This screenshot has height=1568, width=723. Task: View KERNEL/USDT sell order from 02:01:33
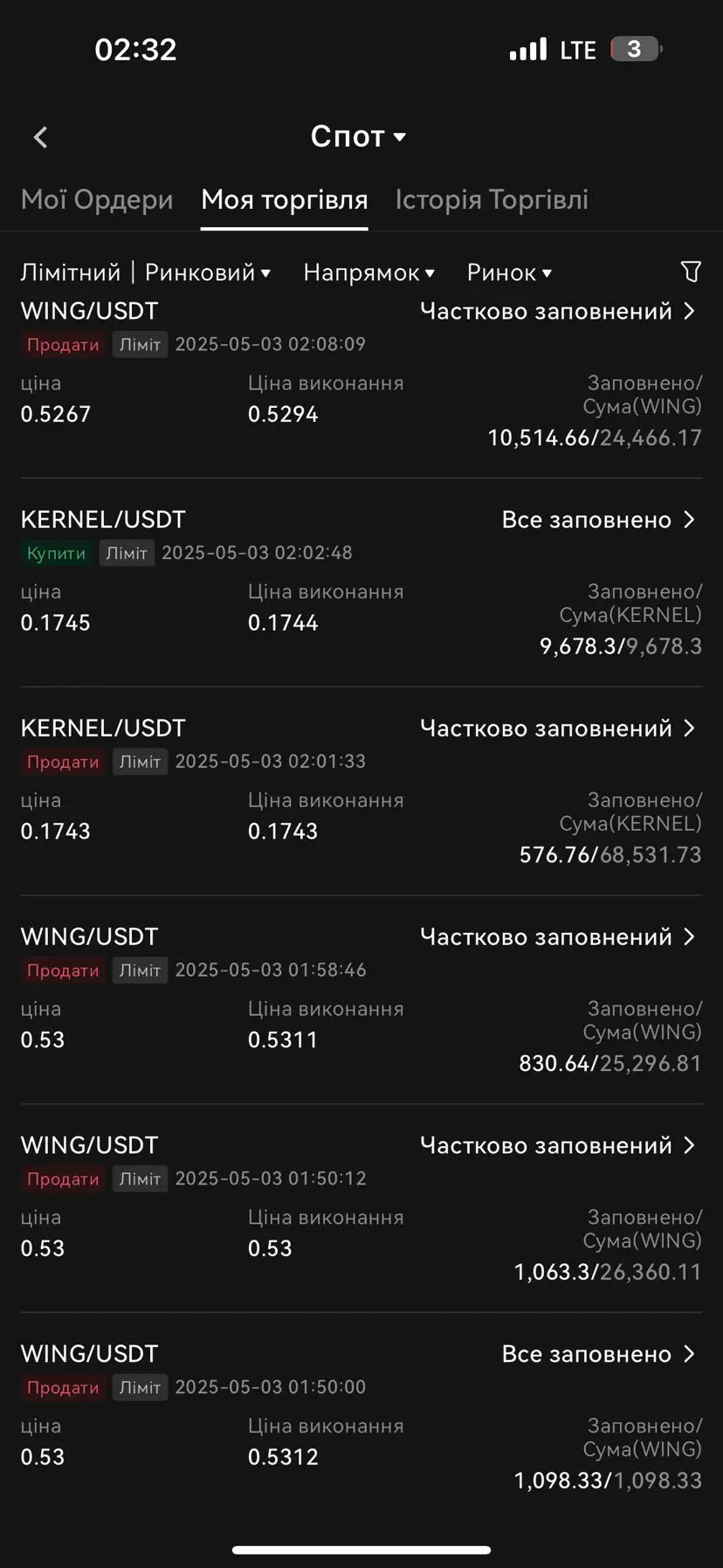click(x=361, y=791)
